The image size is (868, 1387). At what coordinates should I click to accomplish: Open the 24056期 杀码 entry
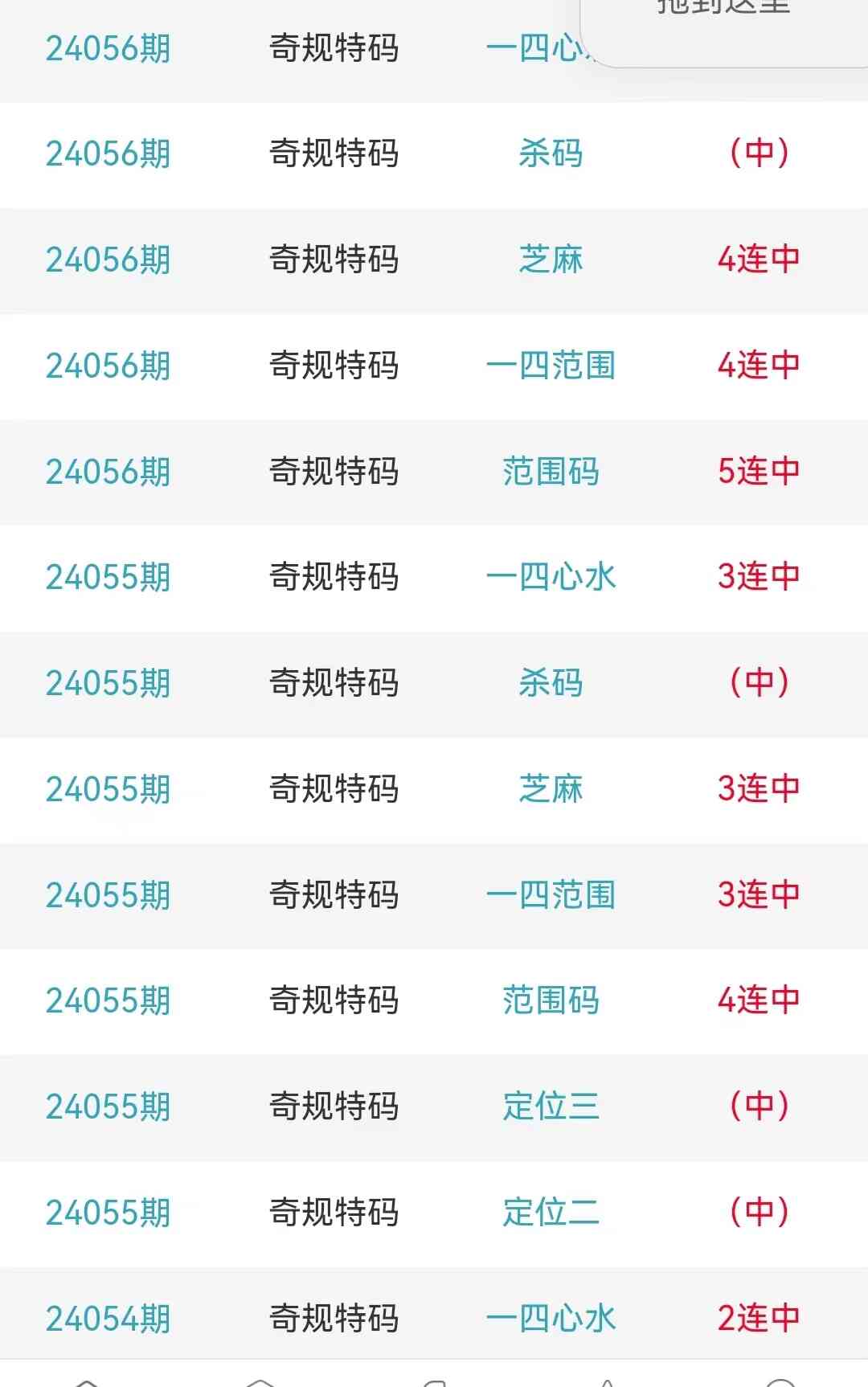pyautogui.click(x=551, y=153)
